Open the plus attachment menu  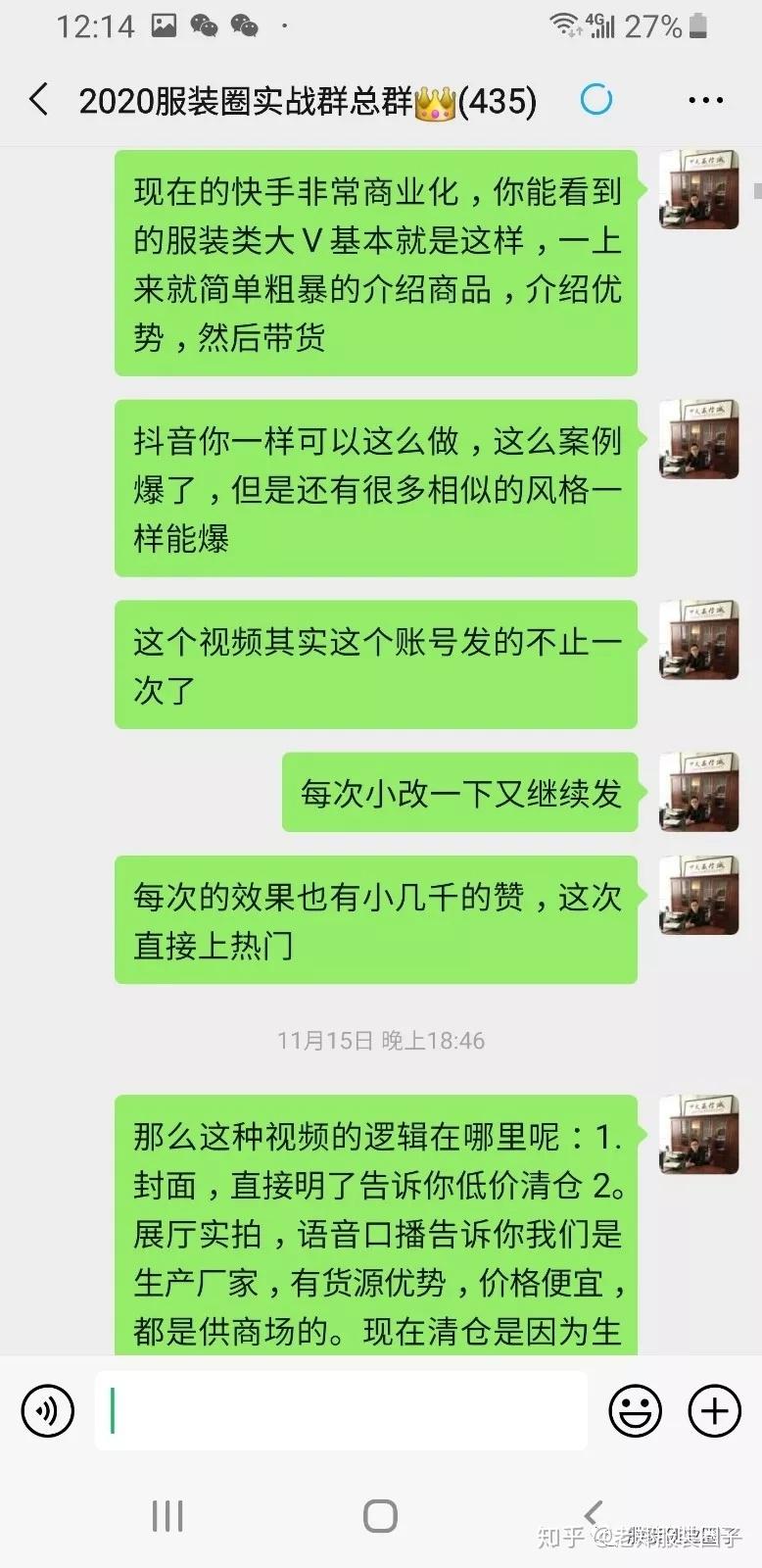pos(714,1411)
